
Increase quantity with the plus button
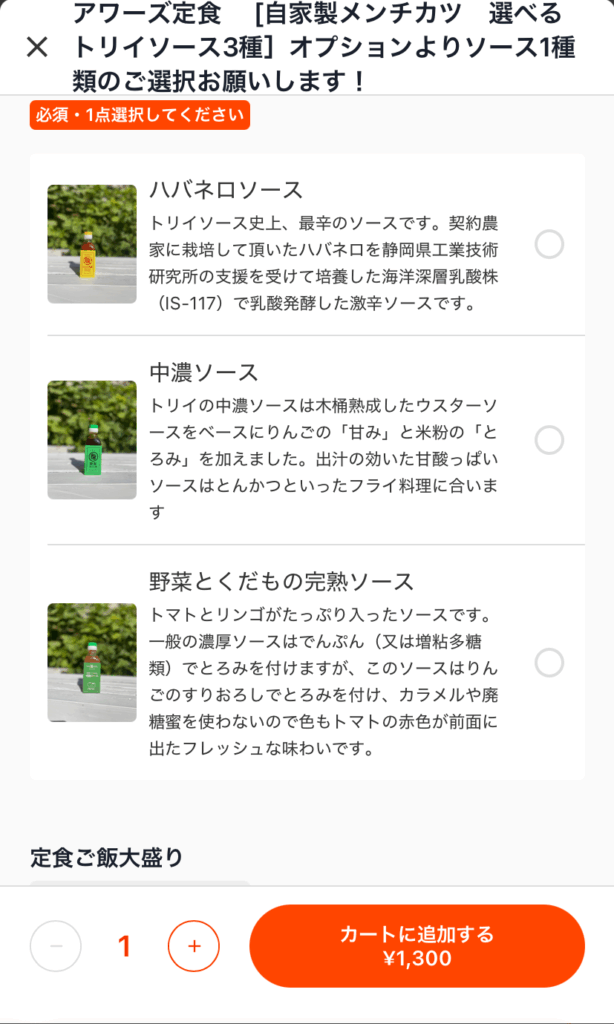tap(194, 946)
